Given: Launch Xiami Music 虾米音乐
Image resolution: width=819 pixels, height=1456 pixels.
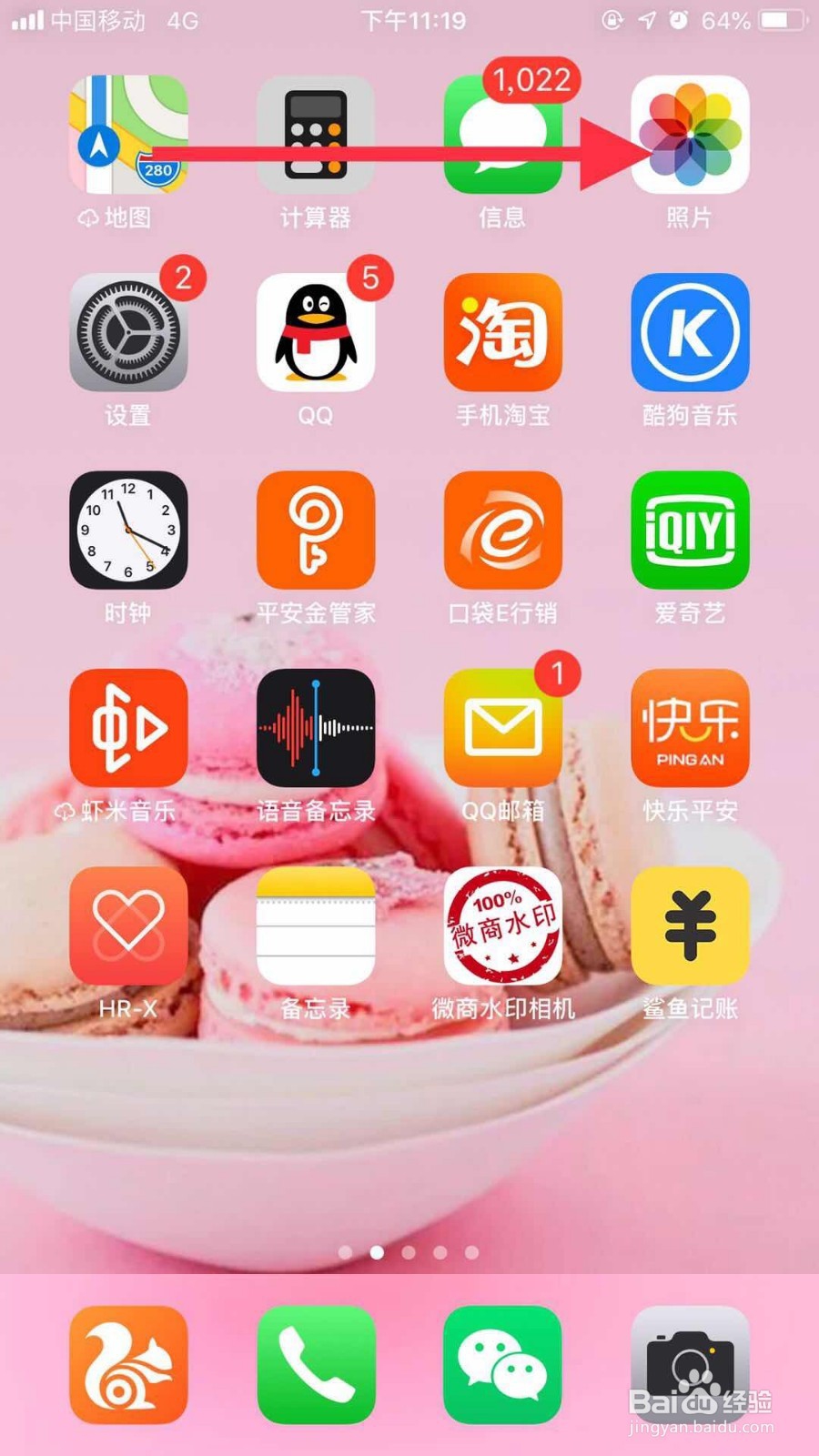Looking at the screenshot, I should 127,728.
